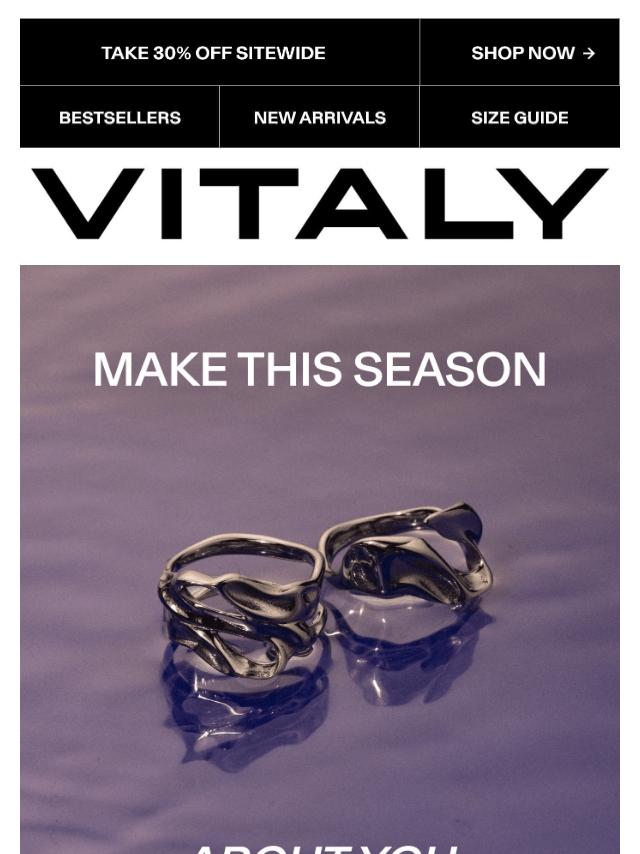Open the Bestsellers link
Image resolution: width=640 pixels, height=854 pixels.
120,117
